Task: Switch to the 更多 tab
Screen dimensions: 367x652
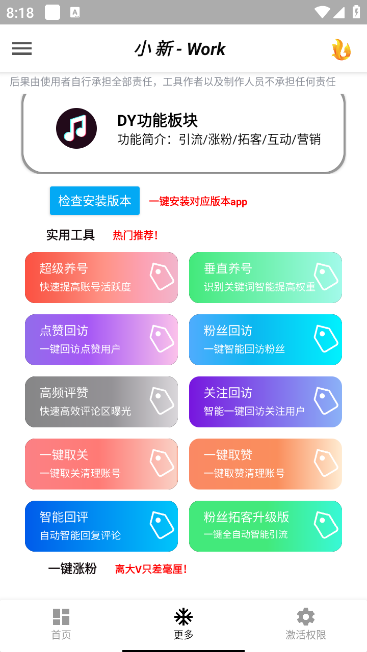Action: (183, 624)
